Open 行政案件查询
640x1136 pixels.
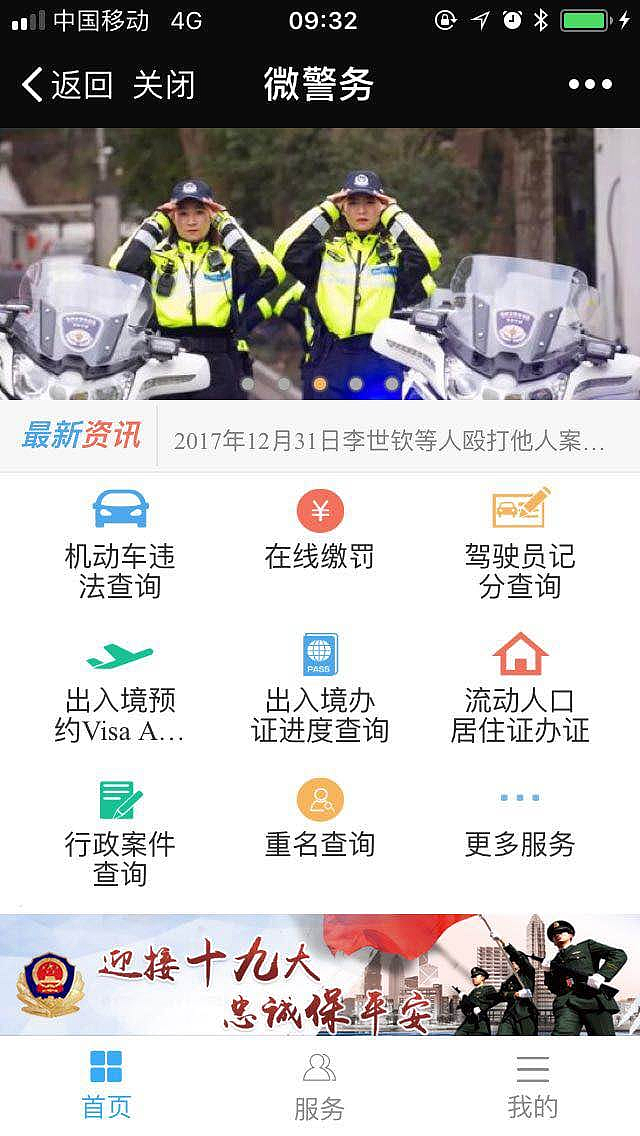(x=120, y=832)
